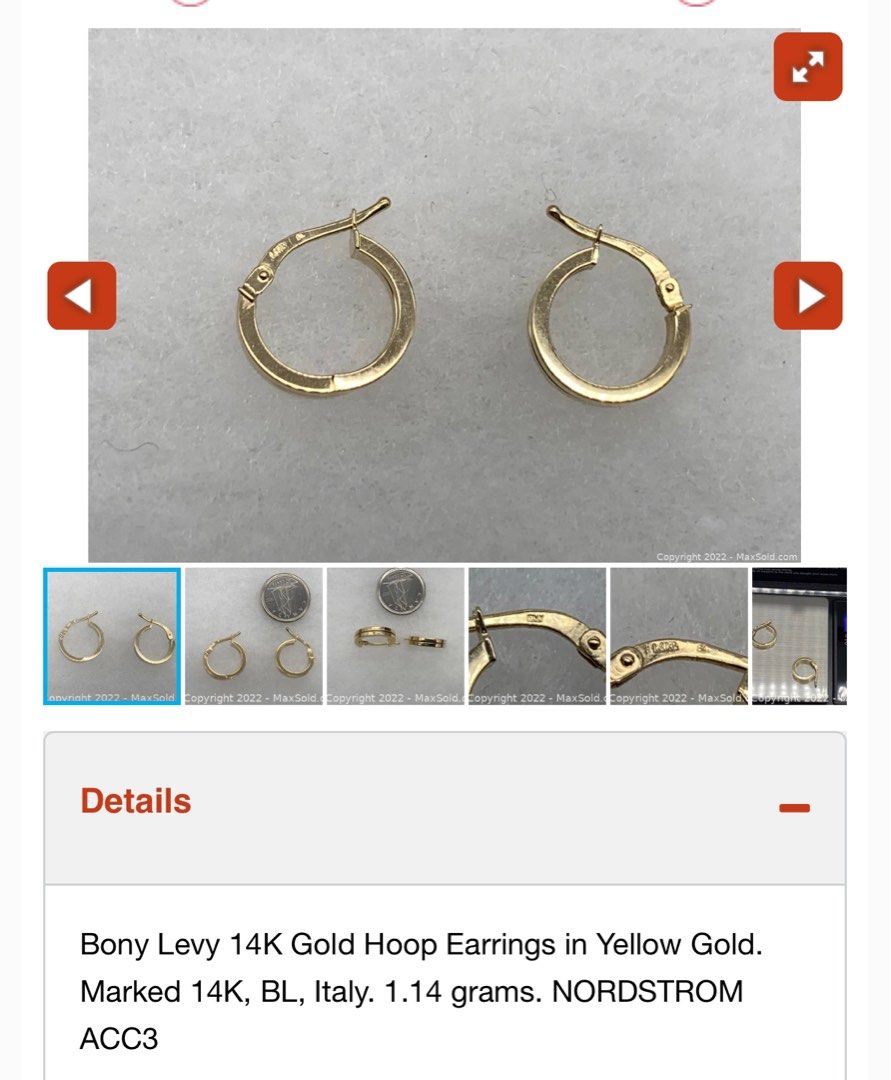Image resolution: width=891 pixels, height=1080 pixels.
Task: Select the first highlighted earrings thumbnail
Action: click(112, 636)
